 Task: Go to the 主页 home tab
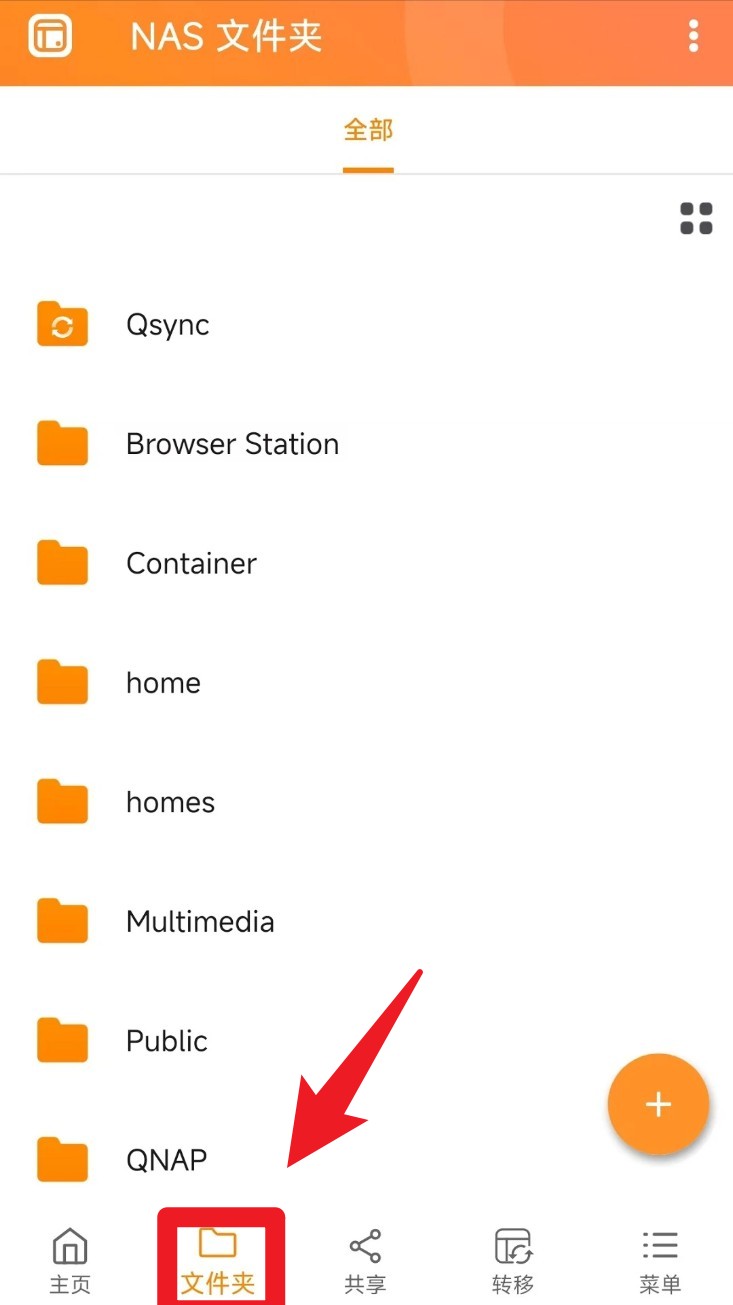[x=70, y=1260]
